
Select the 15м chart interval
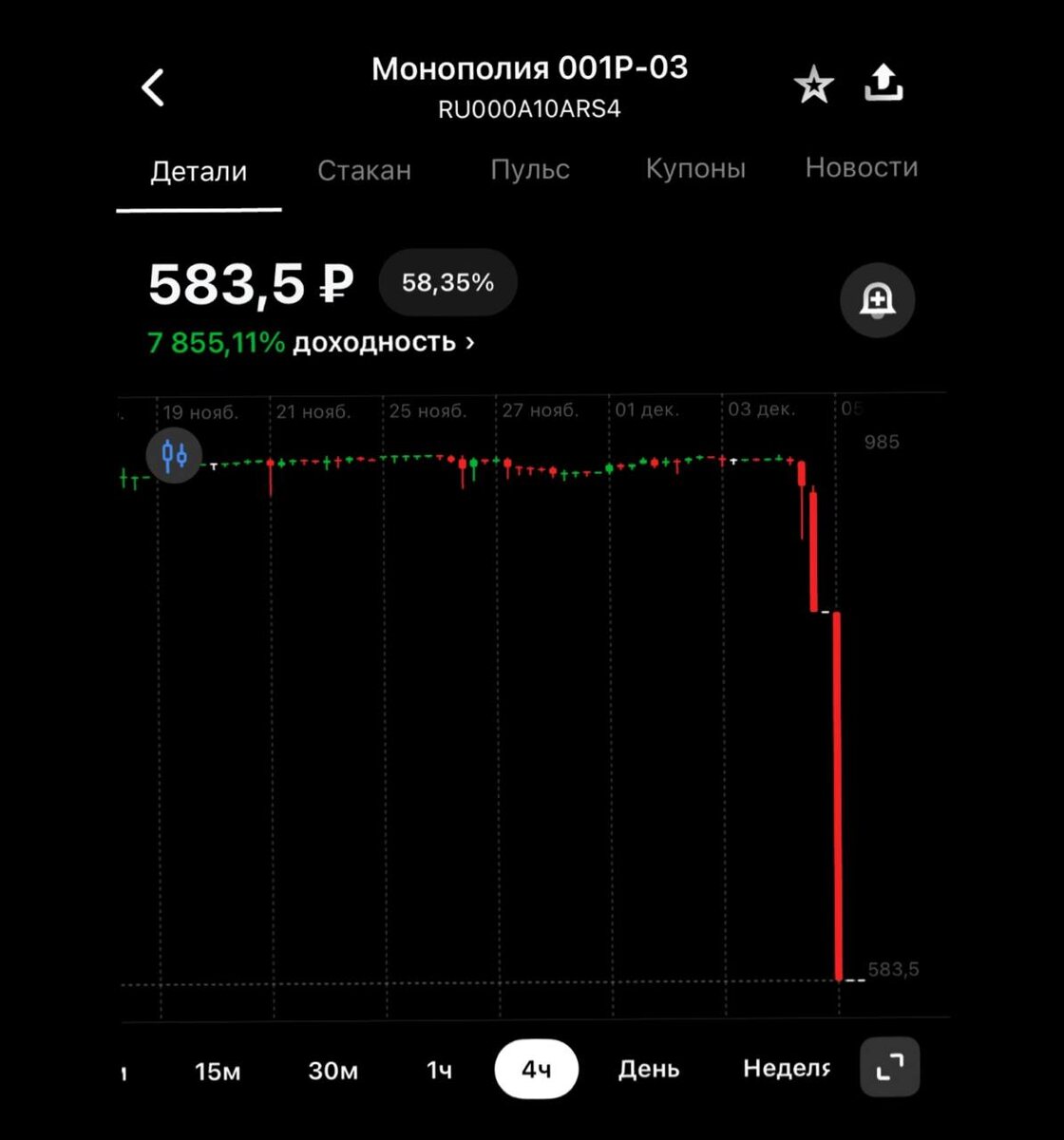point(218,1072)
